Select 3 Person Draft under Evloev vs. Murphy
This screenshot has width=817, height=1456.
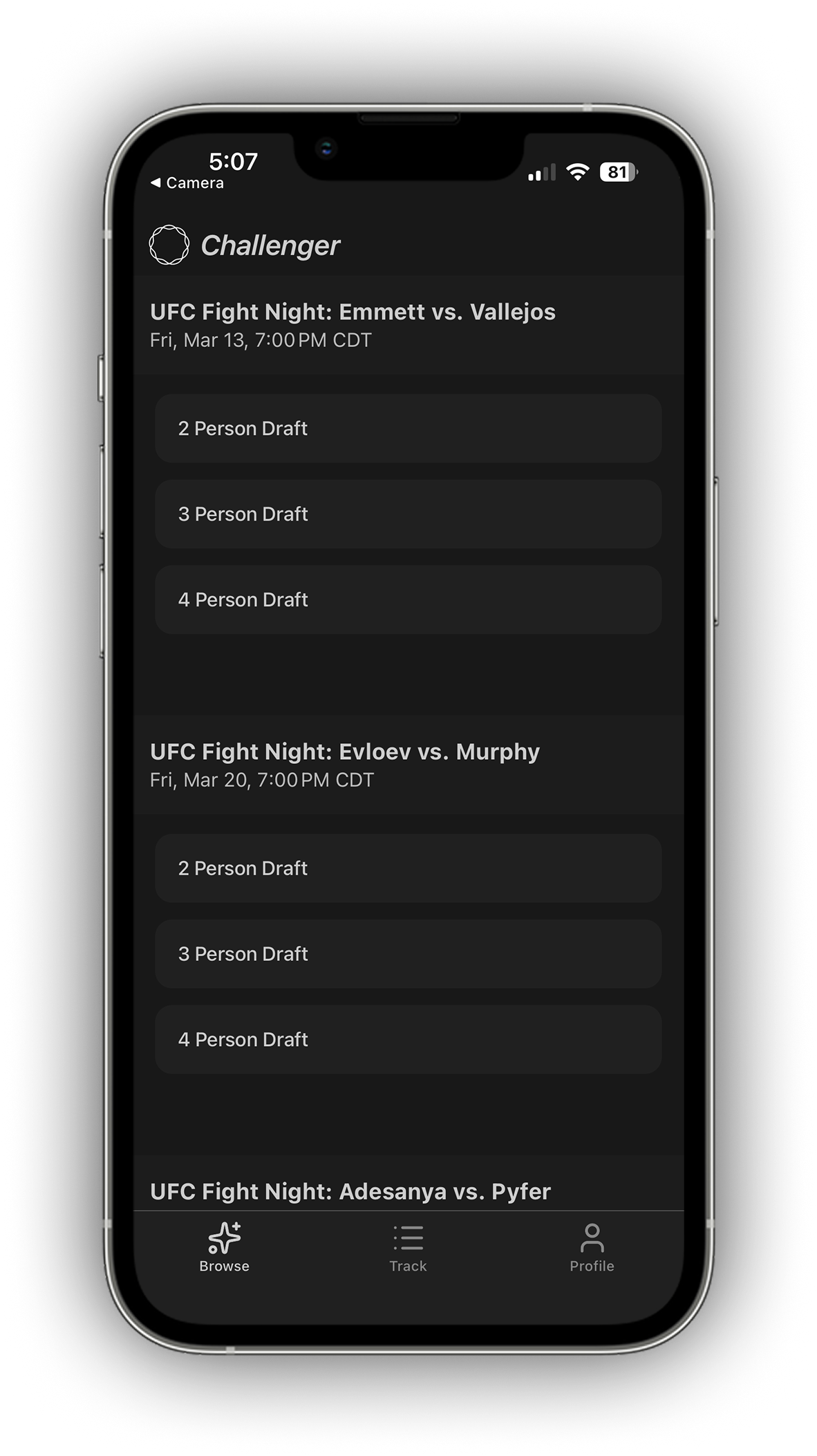click(x=408, y=954)
